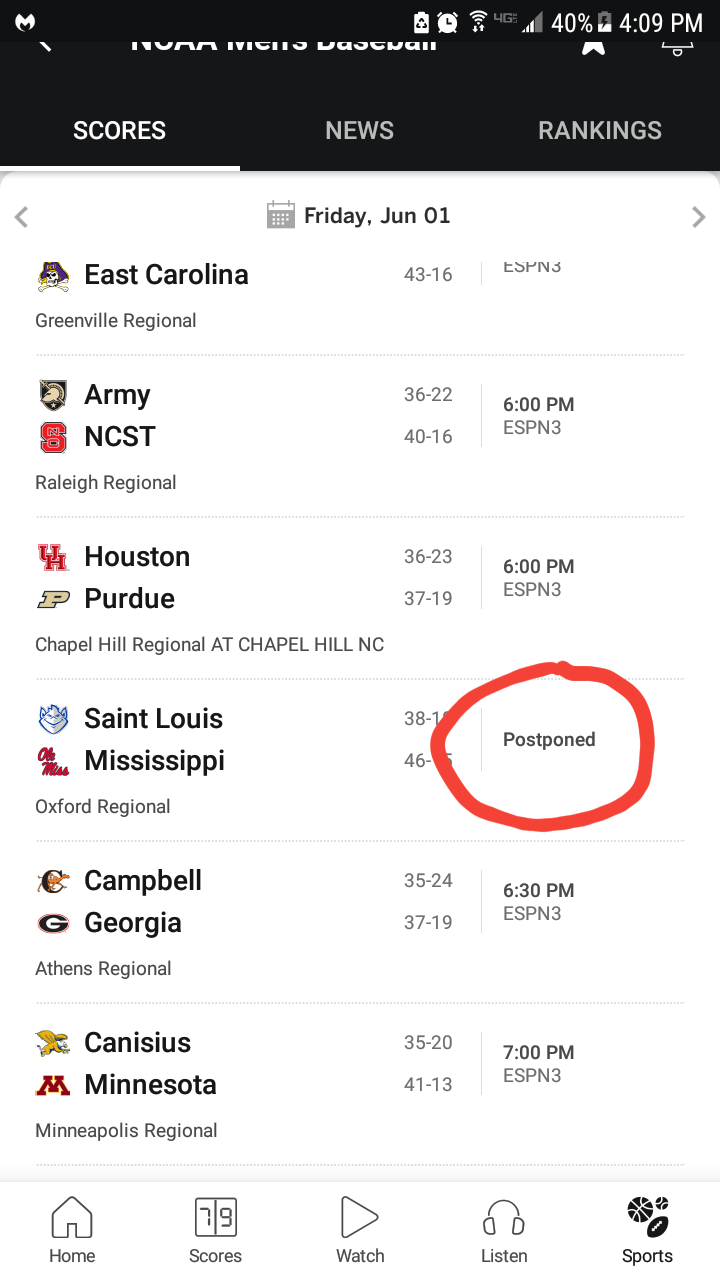
Task: Go to the Home tab
Action: [x=72, y=1231]
